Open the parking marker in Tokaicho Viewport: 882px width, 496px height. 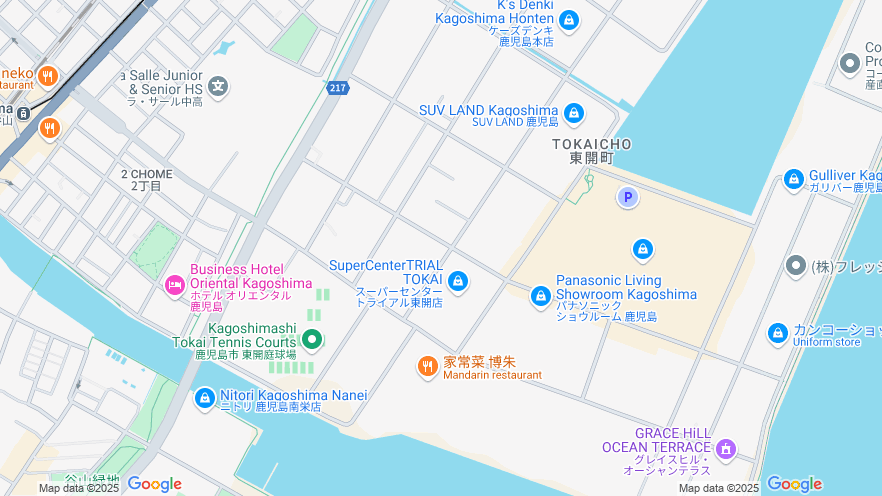coord(628,197)
